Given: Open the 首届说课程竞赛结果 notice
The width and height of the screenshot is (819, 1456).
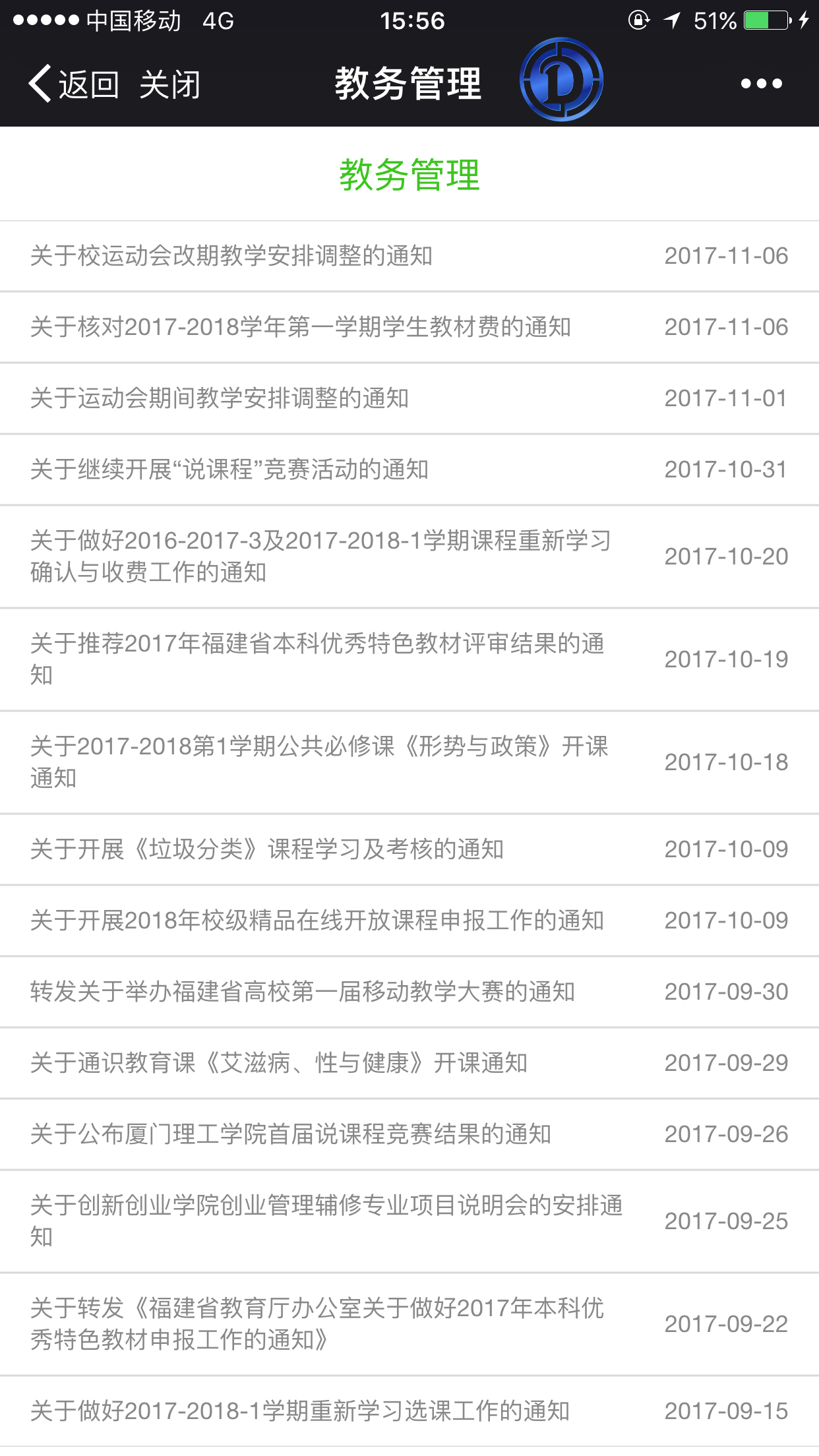Looking at the screenshot, I should [409, 1134].
